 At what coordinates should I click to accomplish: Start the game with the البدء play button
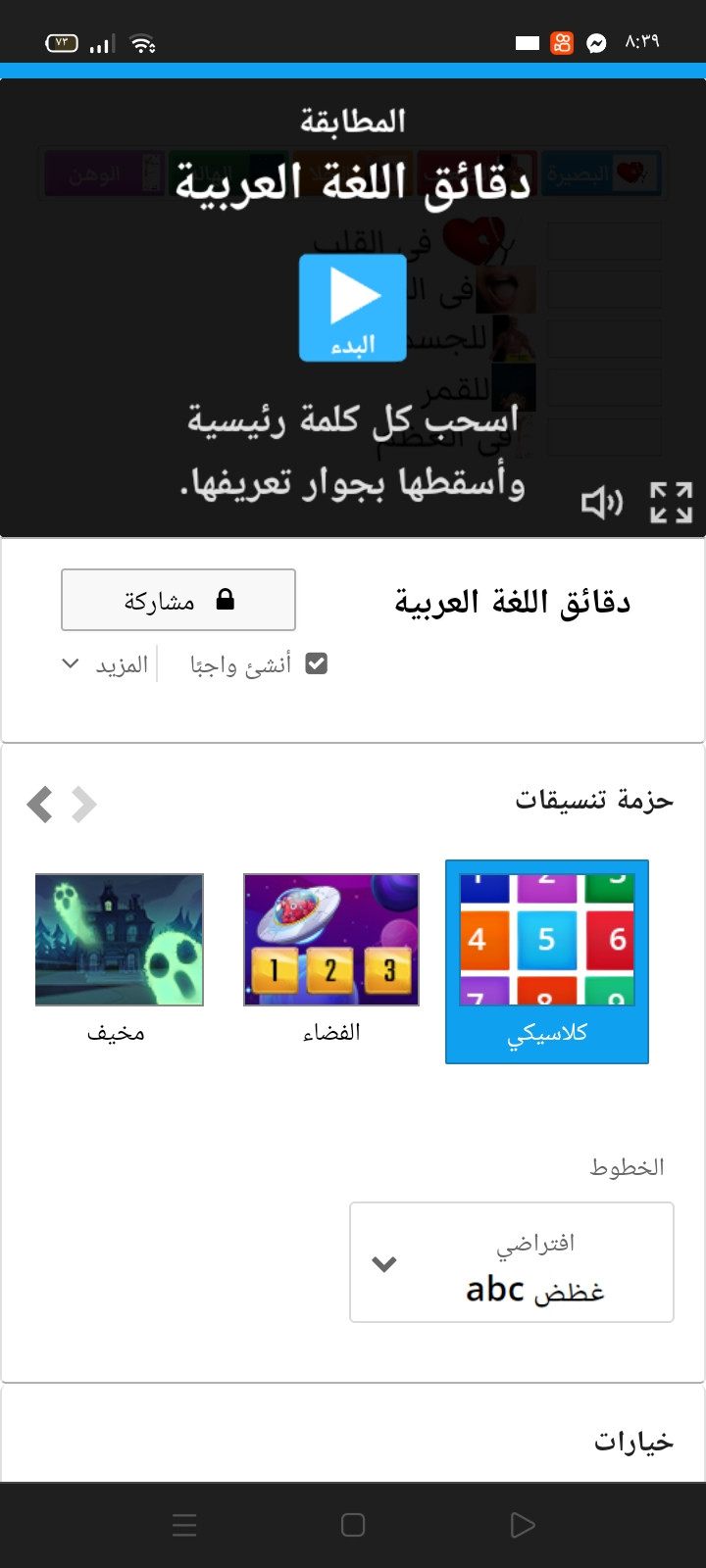click(x=353, y=307)
